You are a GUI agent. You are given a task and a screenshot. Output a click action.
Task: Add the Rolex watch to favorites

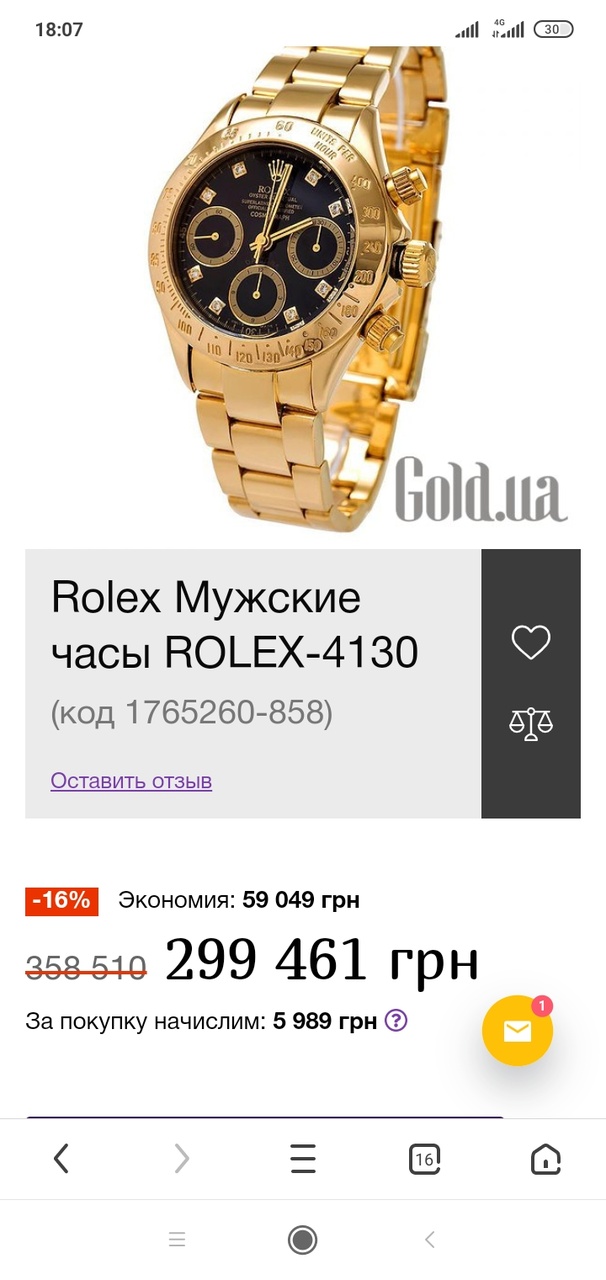coord(531,641)
